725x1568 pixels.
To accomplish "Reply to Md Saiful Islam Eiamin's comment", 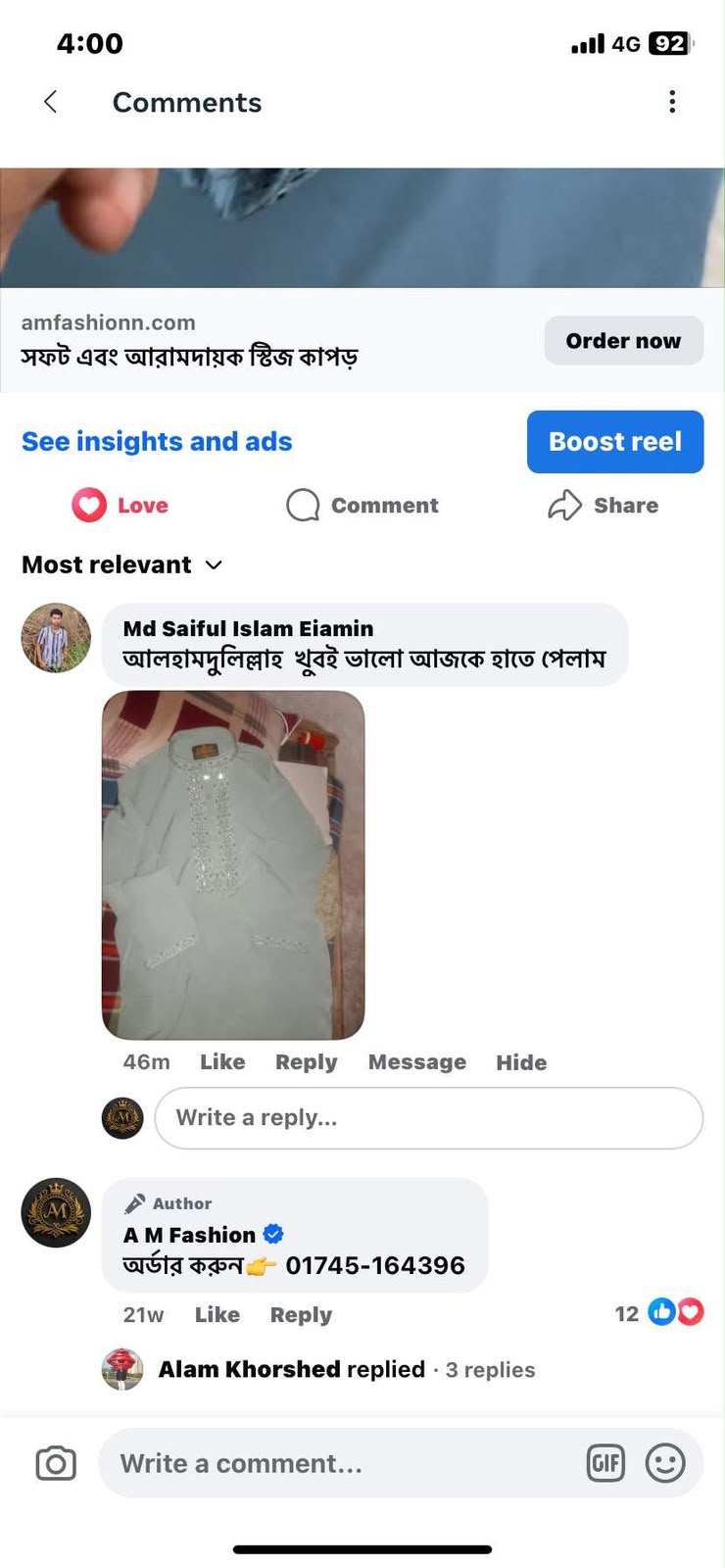I will click(x=306, y=1062).
